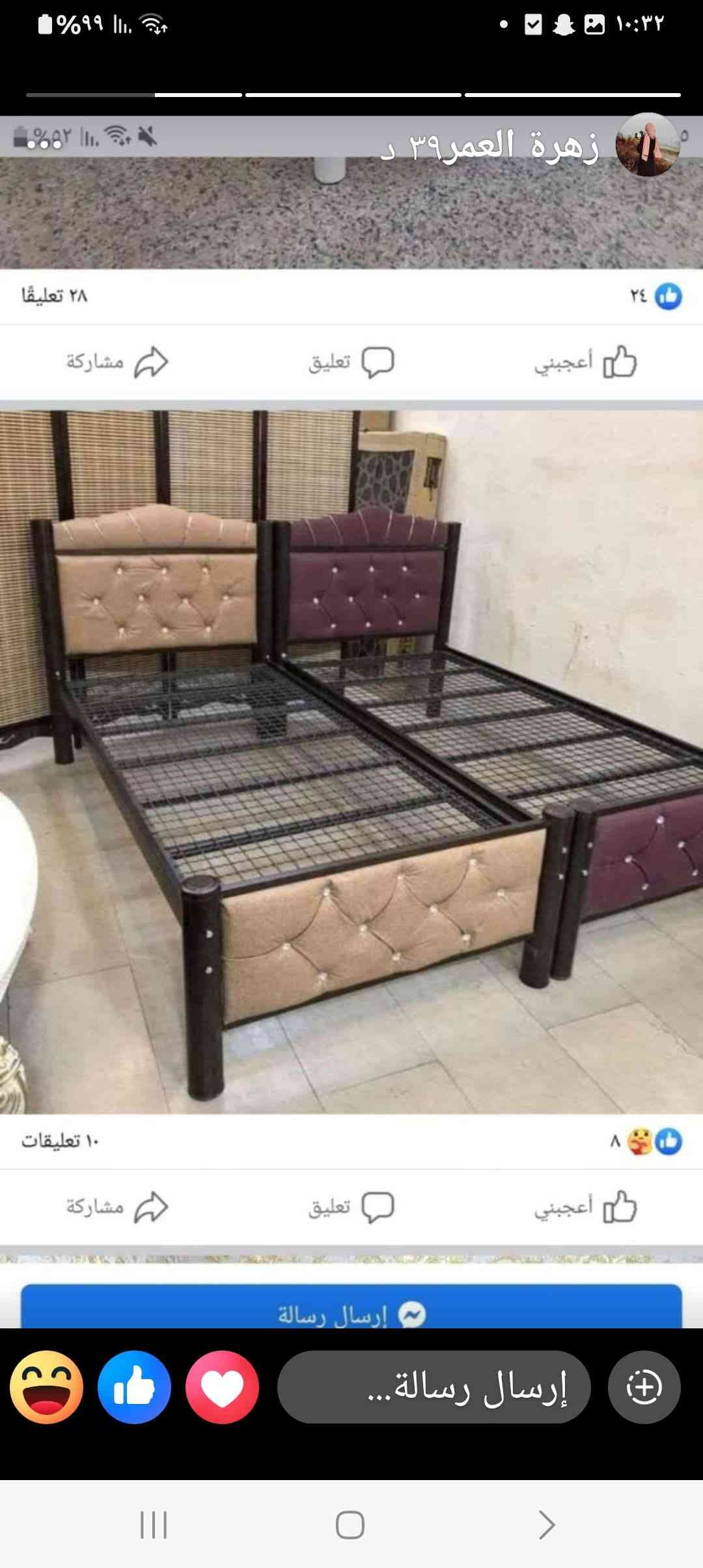React to story with a love heart
Viewport: 703px width, 1568px height.
(222, 1387)
